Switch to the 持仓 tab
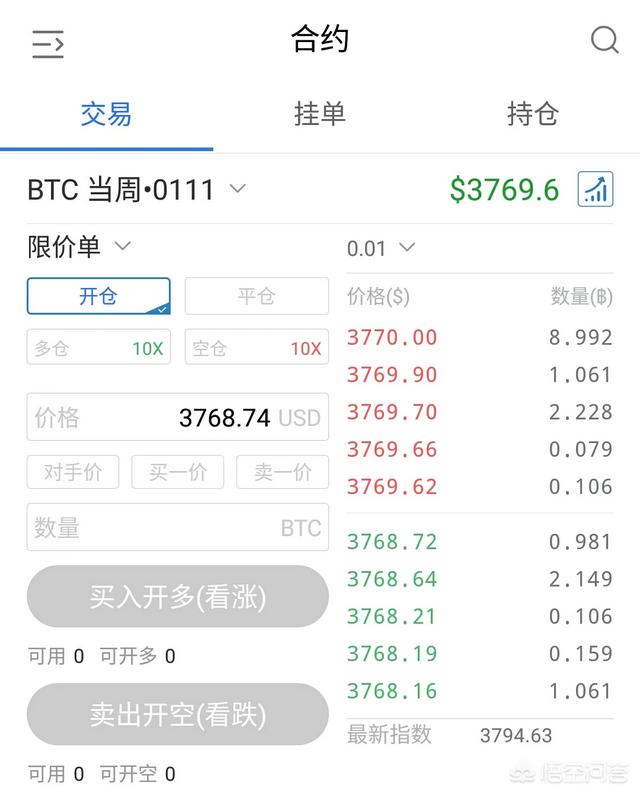This screenshot has width=640, height=795. [532, 114]
